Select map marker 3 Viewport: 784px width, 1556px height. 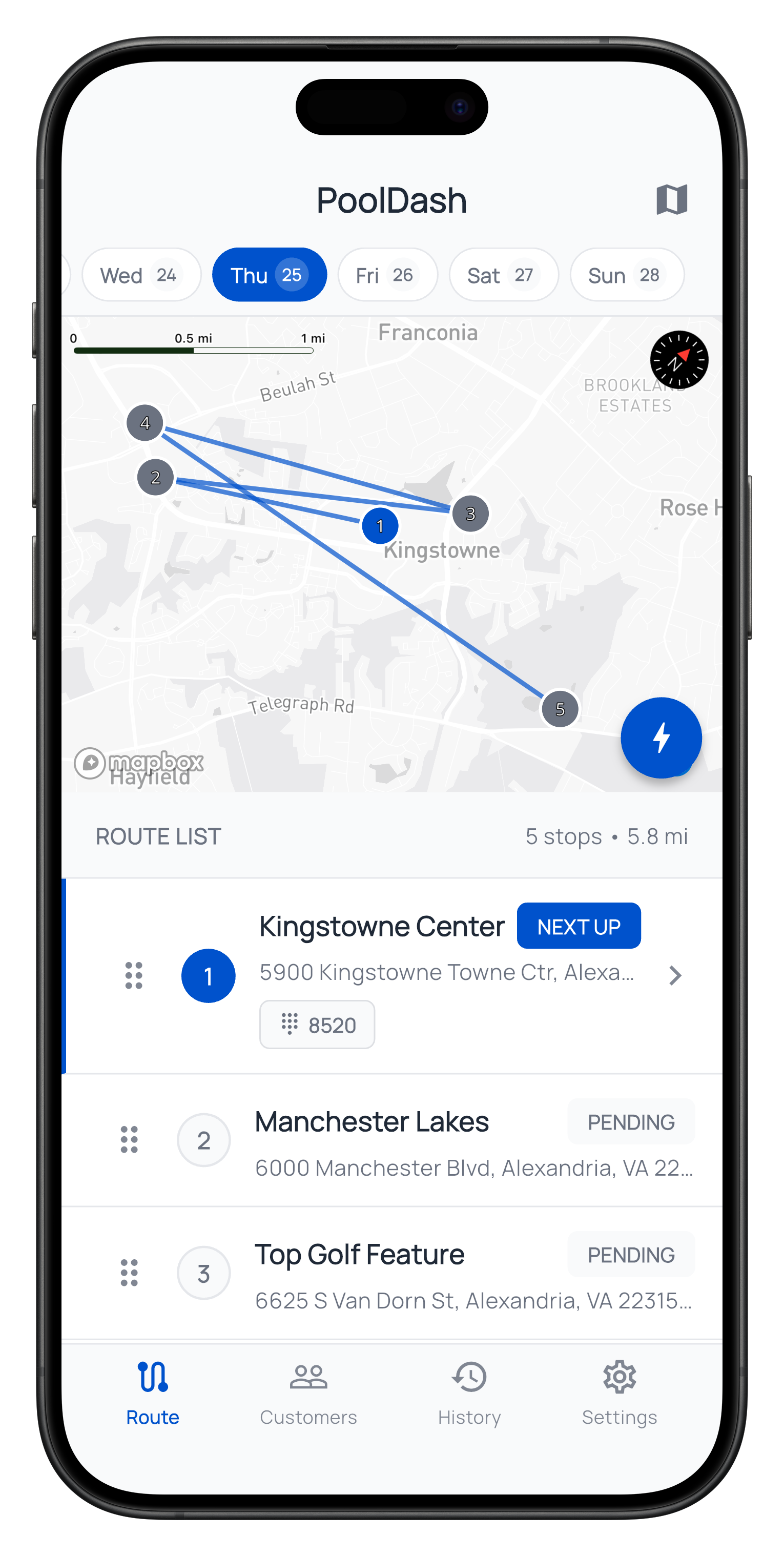pyautogui.click(x=470, y=514)
